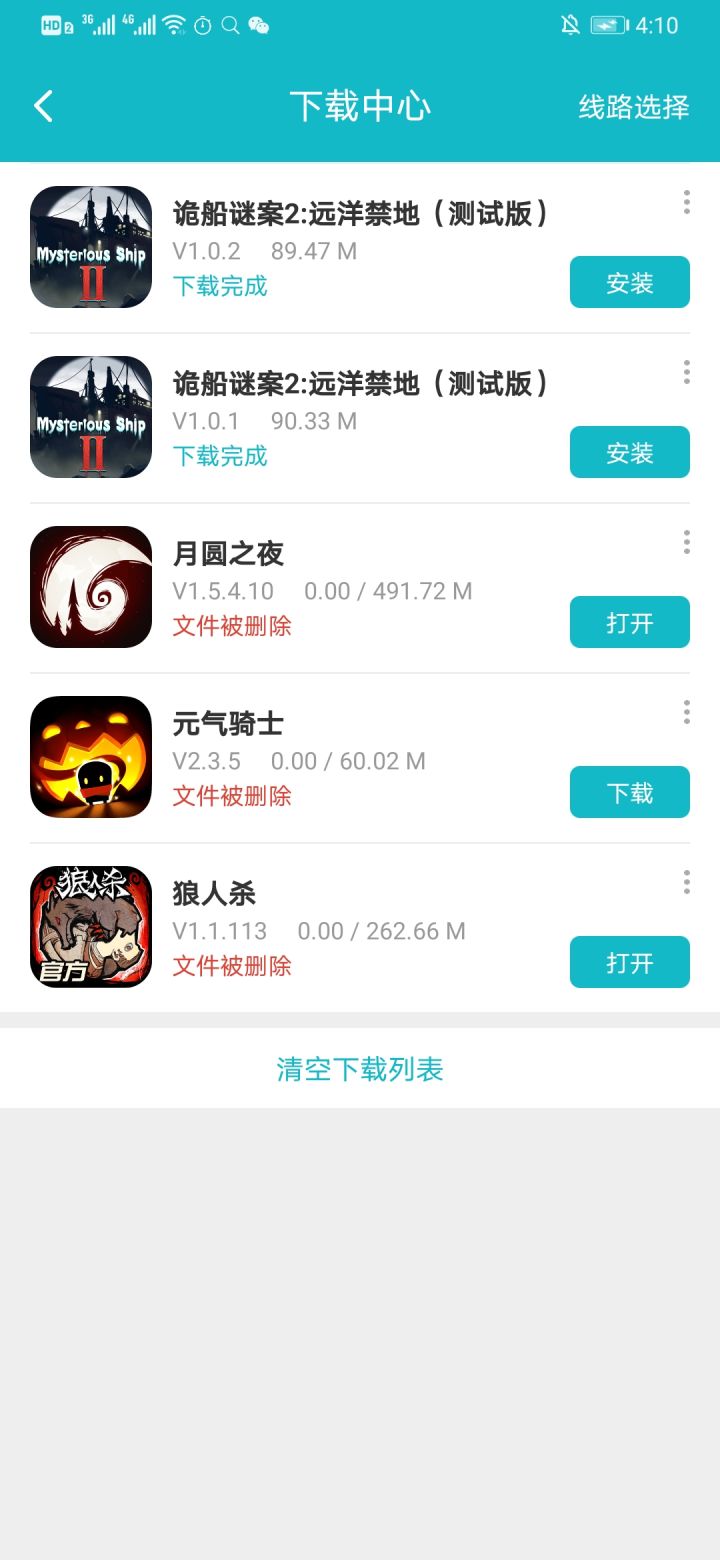Open more options for 诡船谜案2 V1.0.1
Image resolution: width=720 pixels, height=1560 pixels.
pyautogui.click(x=686, y=372)
